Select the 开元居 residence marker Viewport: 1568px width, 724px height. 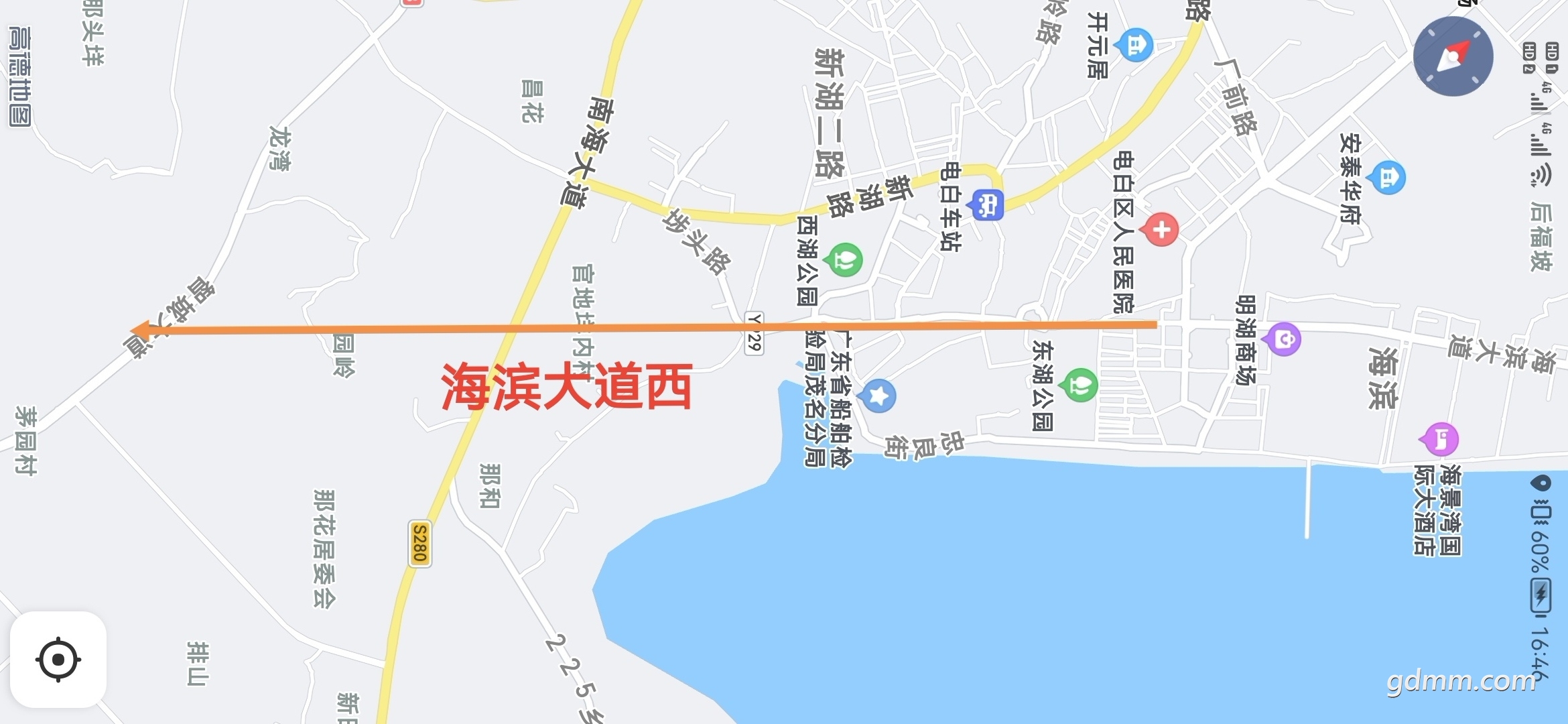point(1135,45)
